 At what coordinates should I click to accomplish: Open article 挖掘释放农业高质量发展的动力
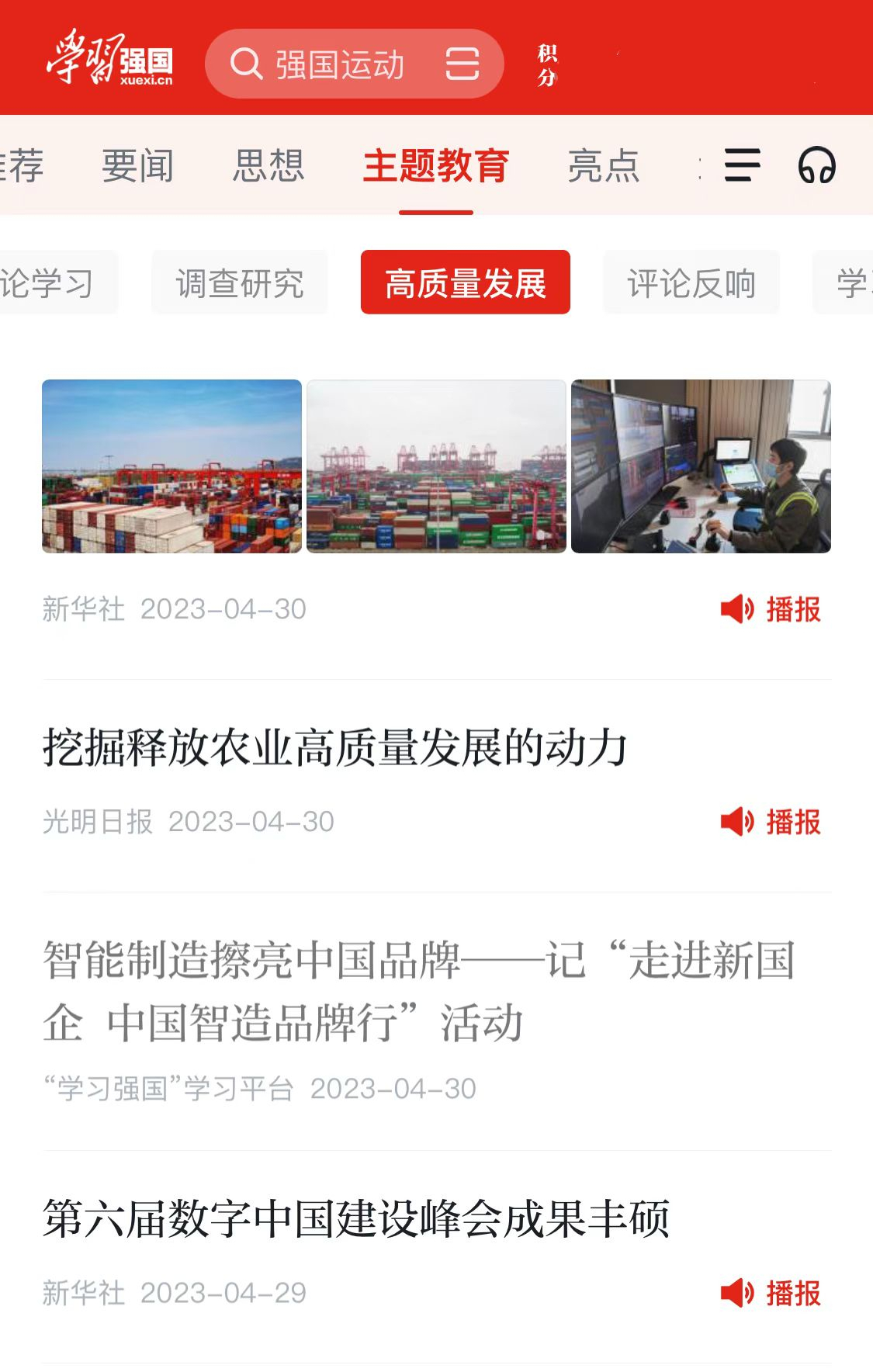point(335,748)
